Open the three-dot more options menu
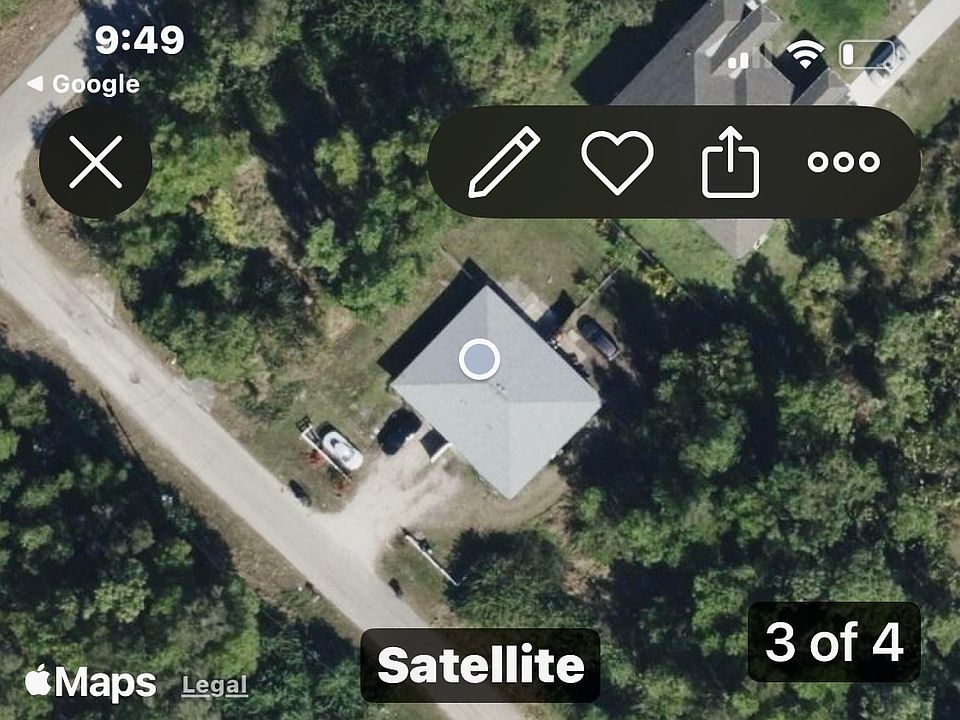Screen dimensions: 960x720 pos(843,162)
